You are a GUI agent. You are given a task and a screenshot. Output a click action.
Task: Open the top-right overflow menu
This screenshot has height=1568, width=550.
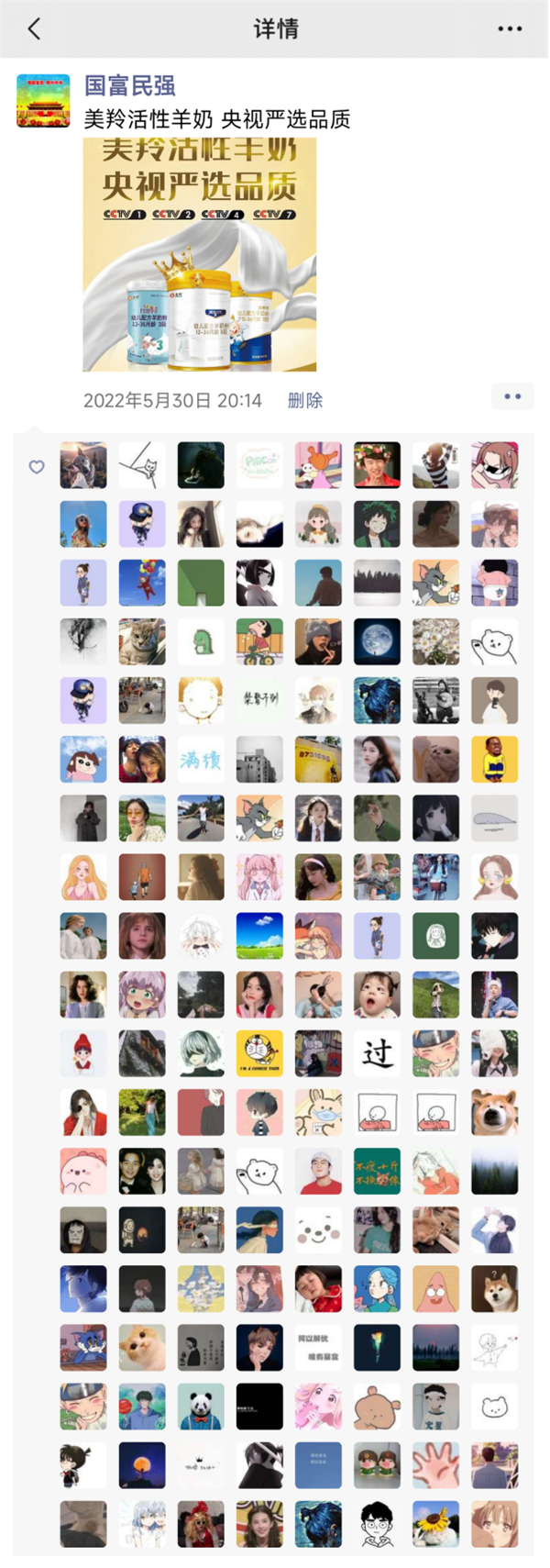tap(510, 29)
